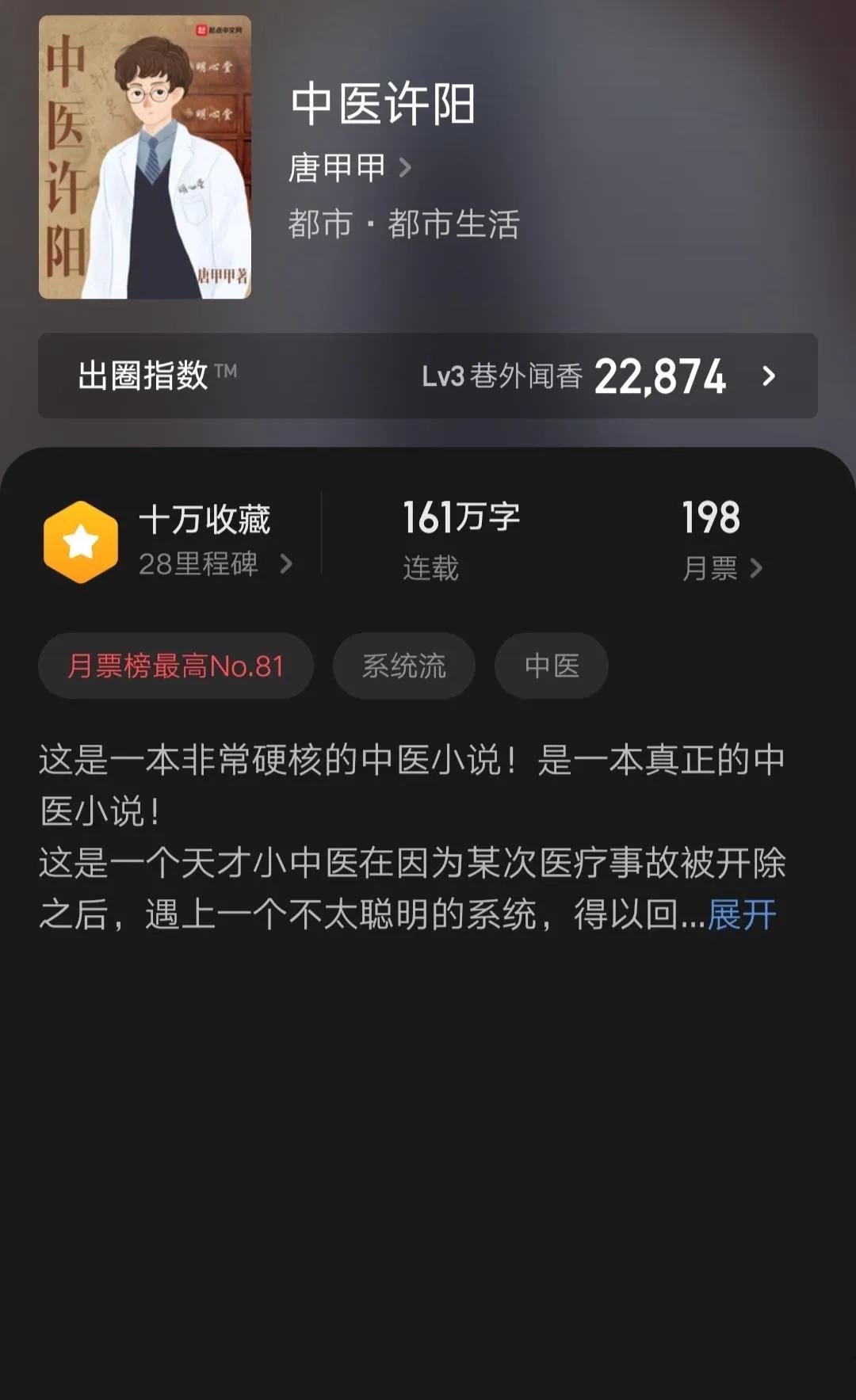Screen dimensions: 856x1400
Task: Tap the 月票榜最高No.81 chip
Action: click(176, 666)
